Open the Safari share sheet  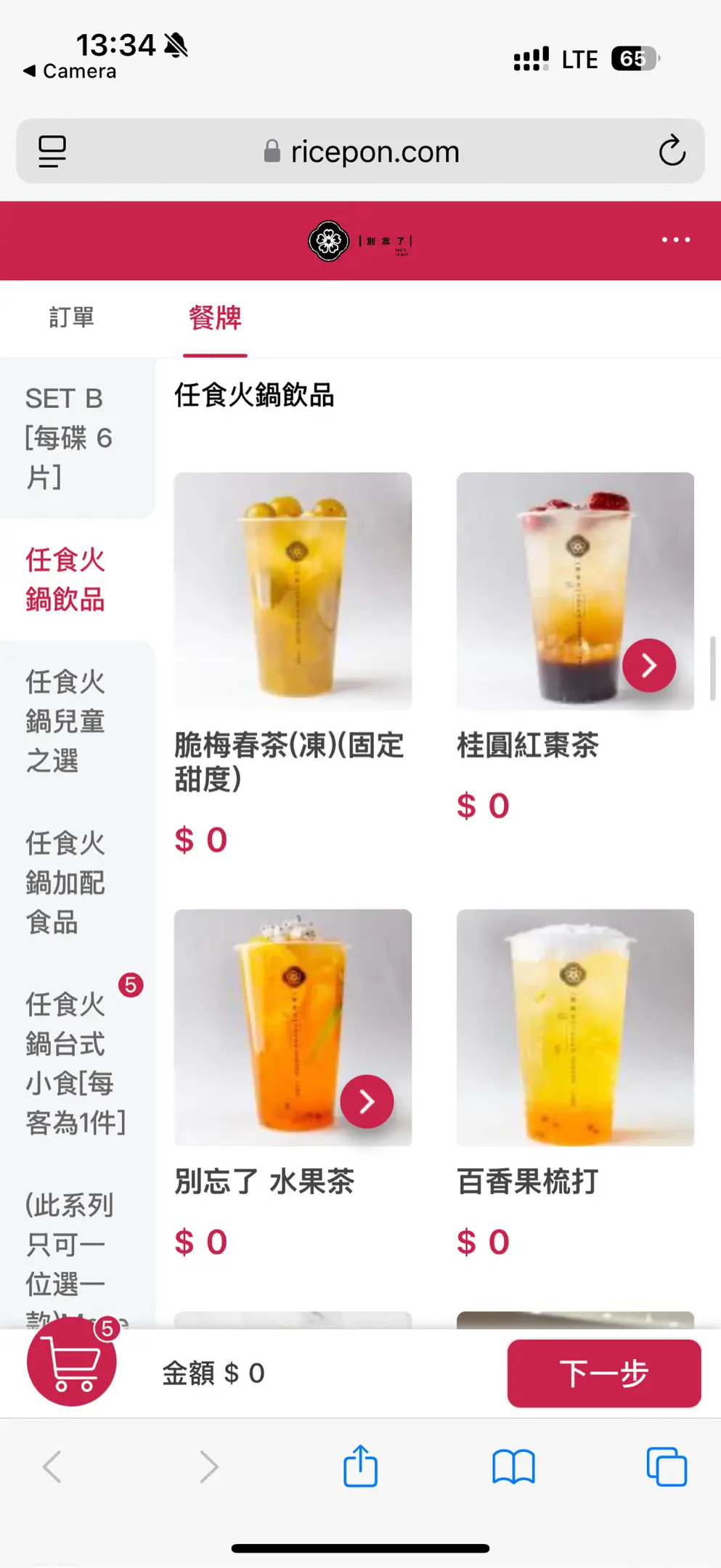click(x=360, y=1466)
